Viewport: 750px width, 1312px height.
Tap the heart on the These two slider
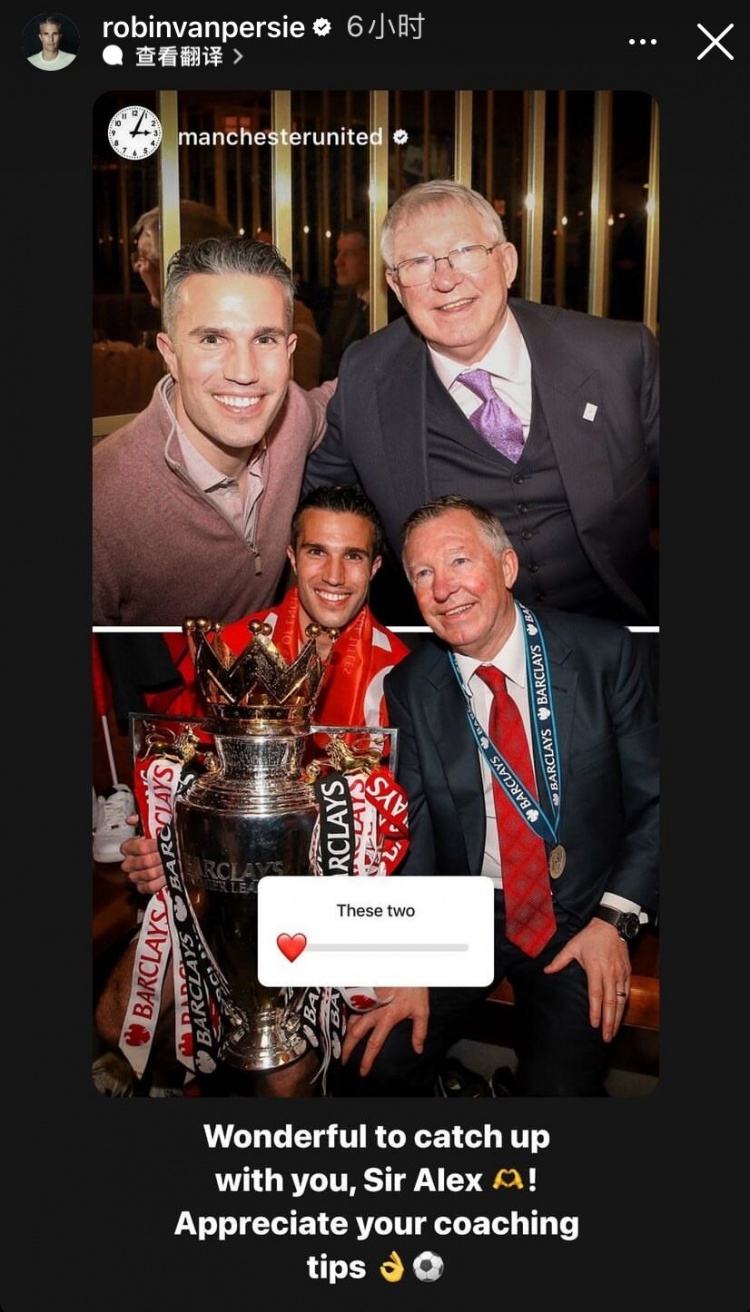click(x=291, y=947)
